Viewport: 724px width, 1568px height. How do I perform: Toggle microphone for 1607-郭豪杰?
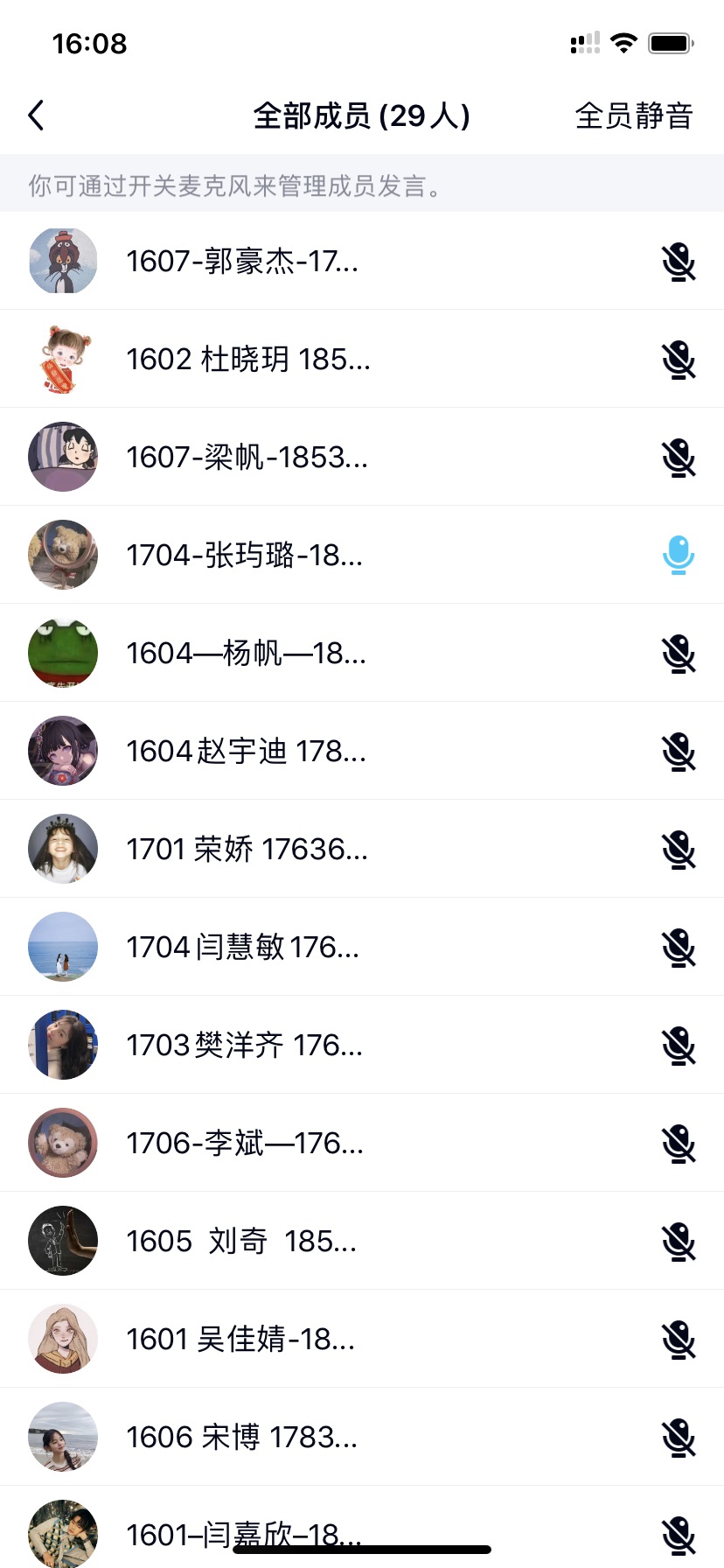pos(678,262)
